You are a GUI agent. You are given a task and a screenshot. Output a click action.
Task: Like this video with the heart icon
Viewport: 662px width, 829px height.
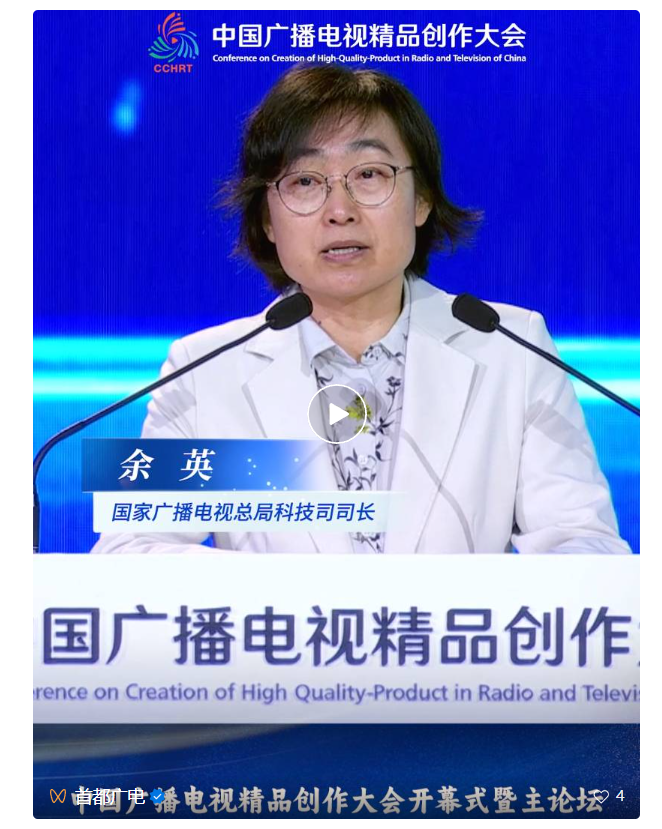coord(600,796)
